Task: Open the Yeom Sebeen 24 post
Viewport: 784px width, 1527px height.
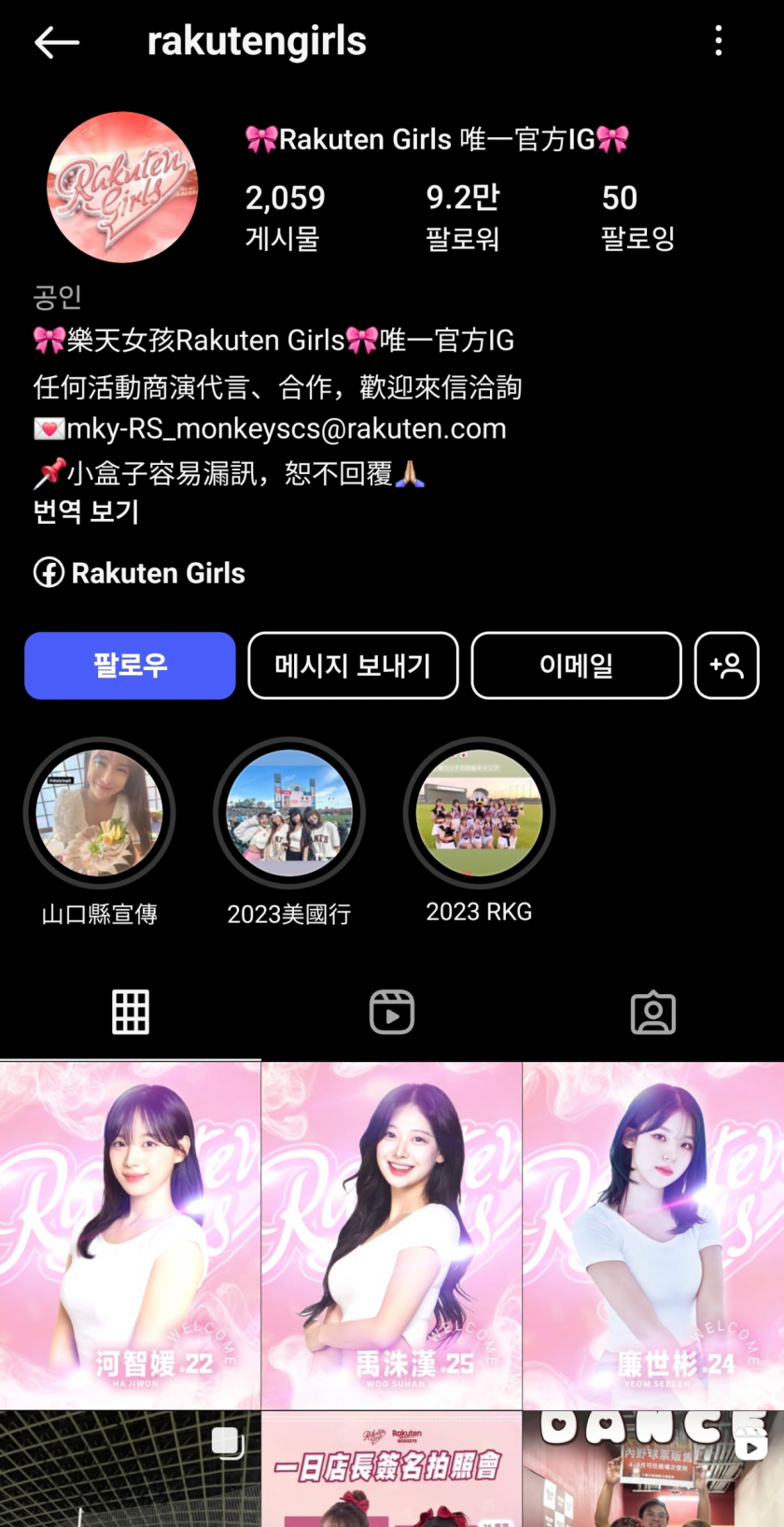Action: click(x=653, y=1234)
